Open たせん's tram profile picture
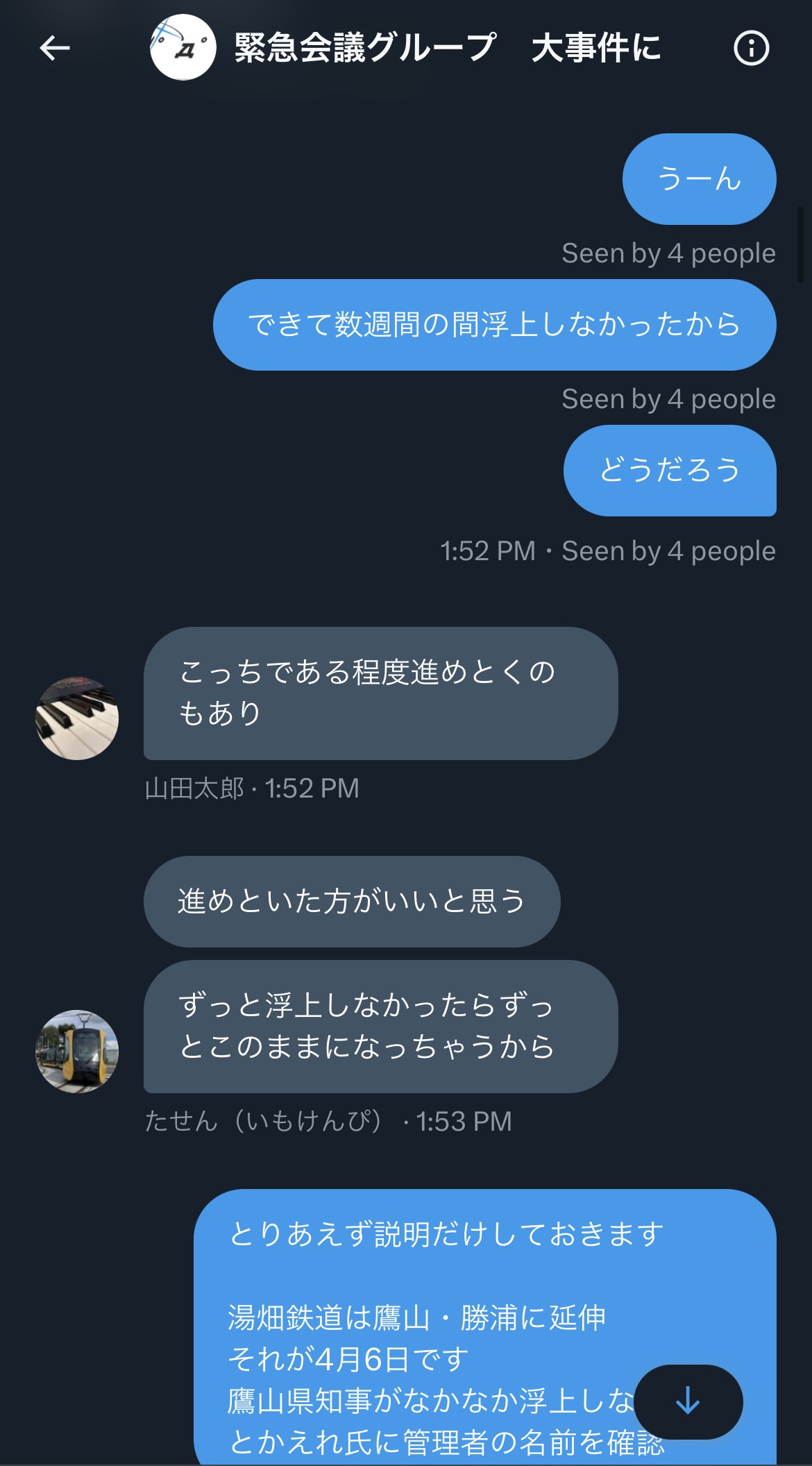This screenshot has height=1466, width=812. [x=77, y=1051]
